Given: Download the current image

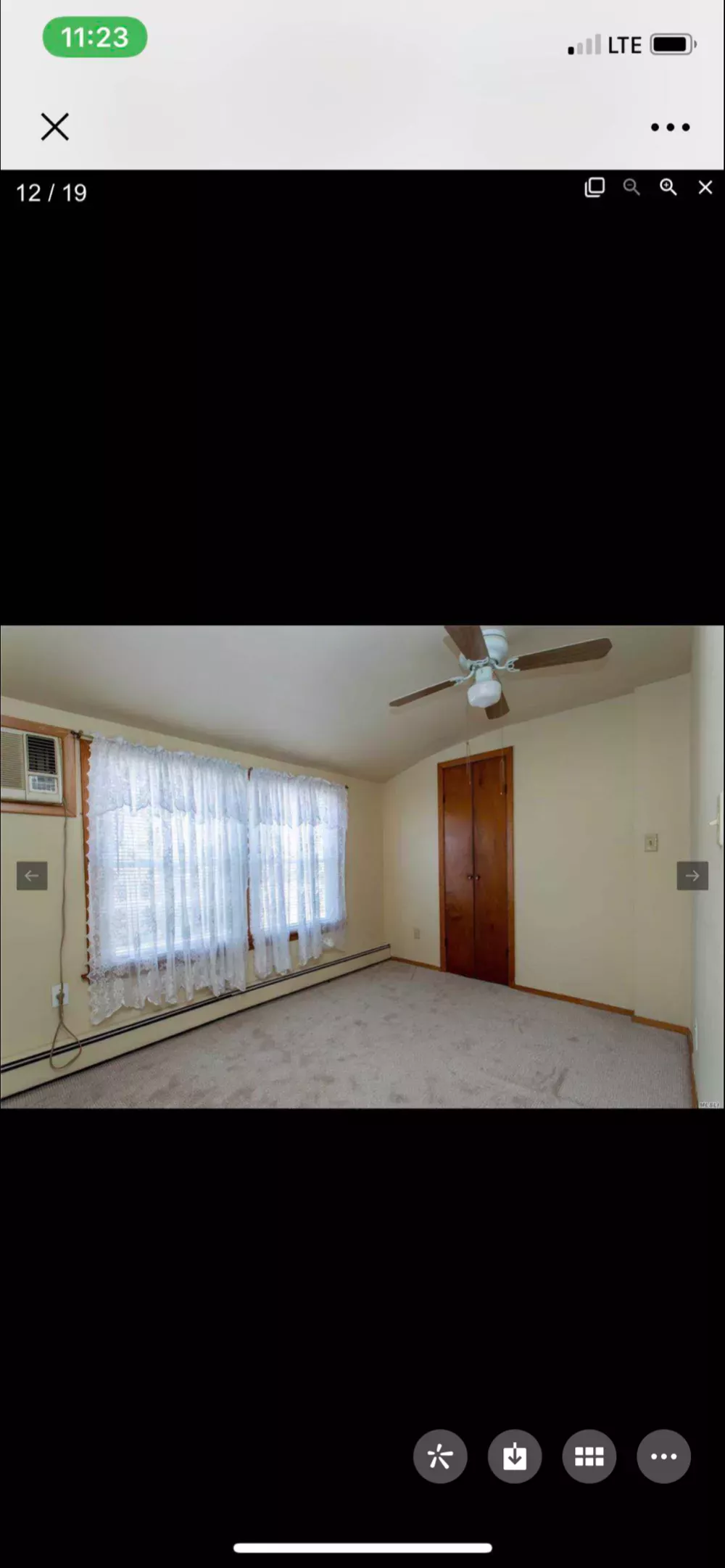Looking at the screenshot, I should 515,1456.
